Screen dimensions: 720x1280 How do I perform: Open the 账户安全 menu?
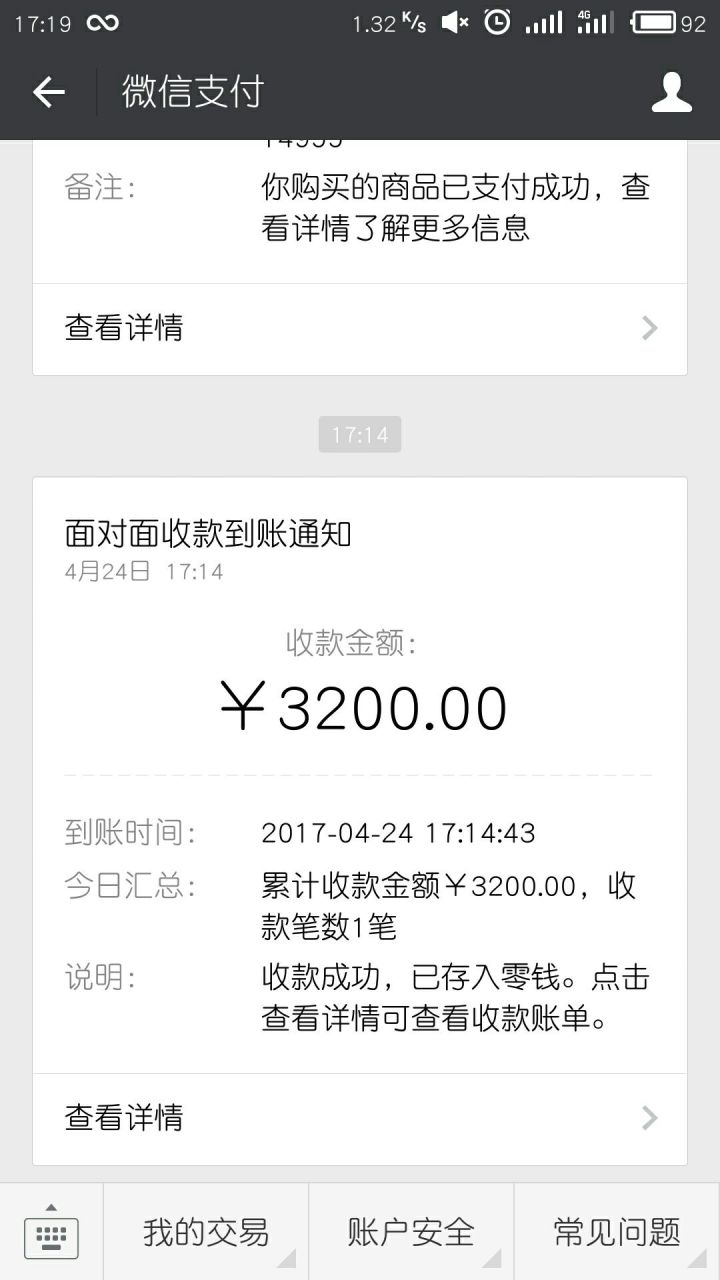pos(411,1232)
